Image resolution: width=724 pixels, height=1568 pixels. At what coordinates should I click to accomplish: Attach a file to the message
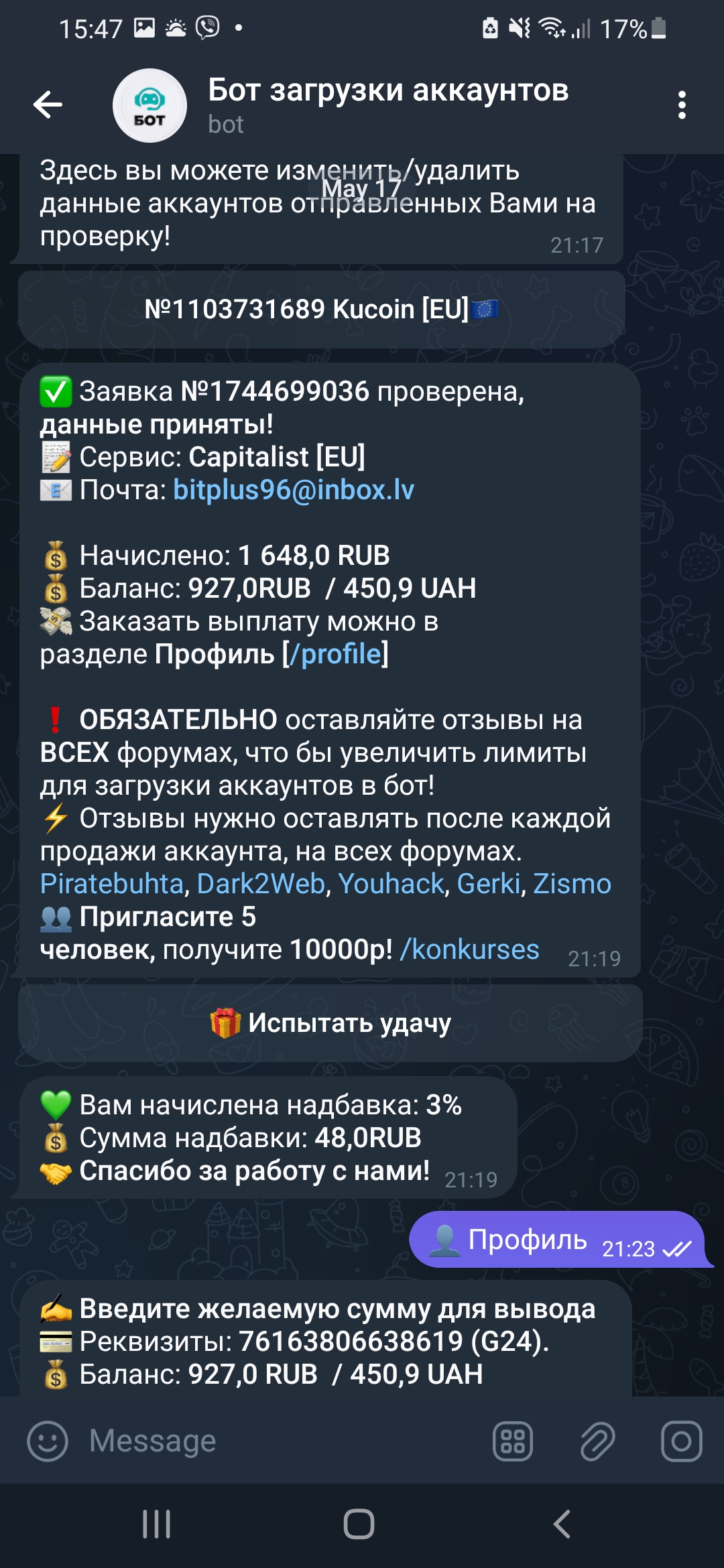(597, 1441)
